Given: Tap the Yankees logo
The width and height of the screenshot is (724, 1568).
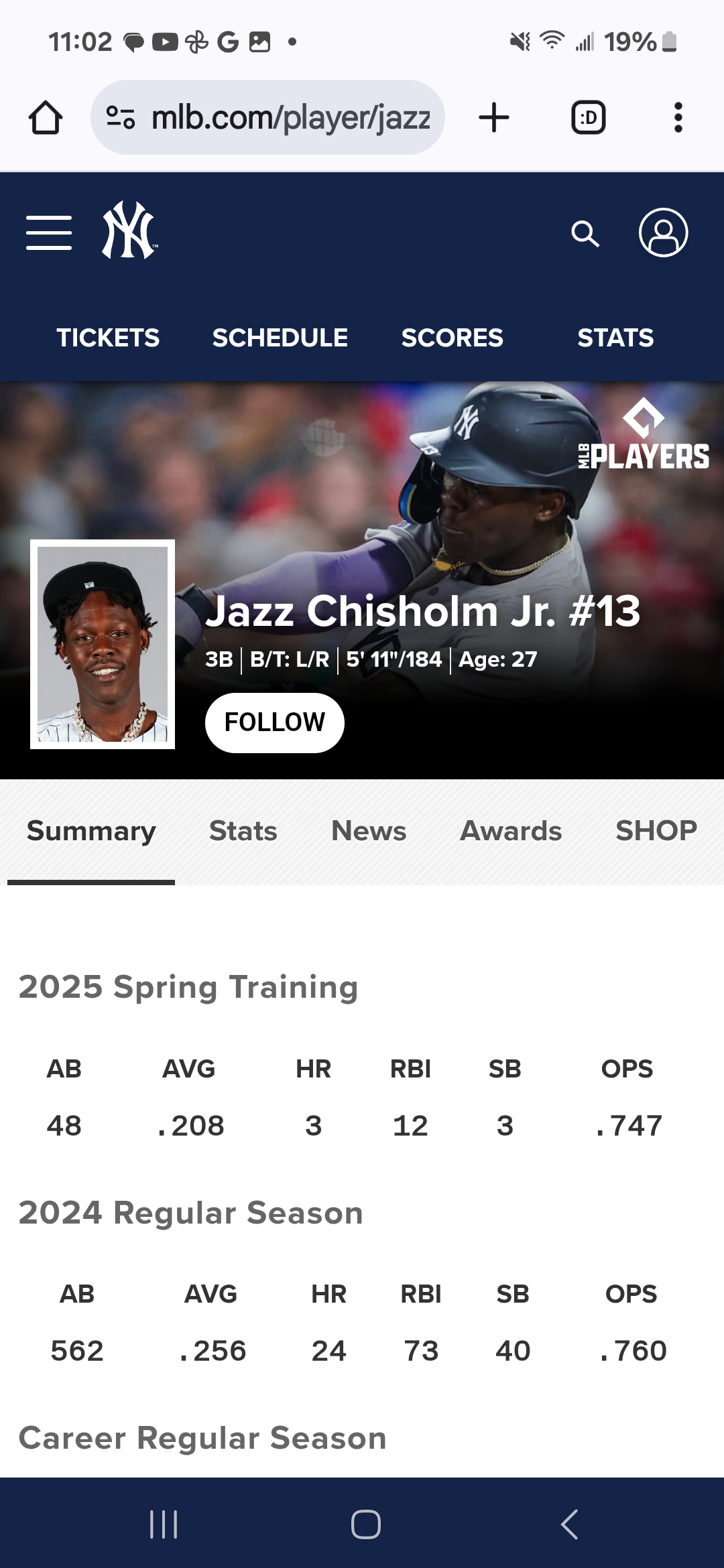Looking at the screenshot, I should pyautogui.click(x=129, y=231).
